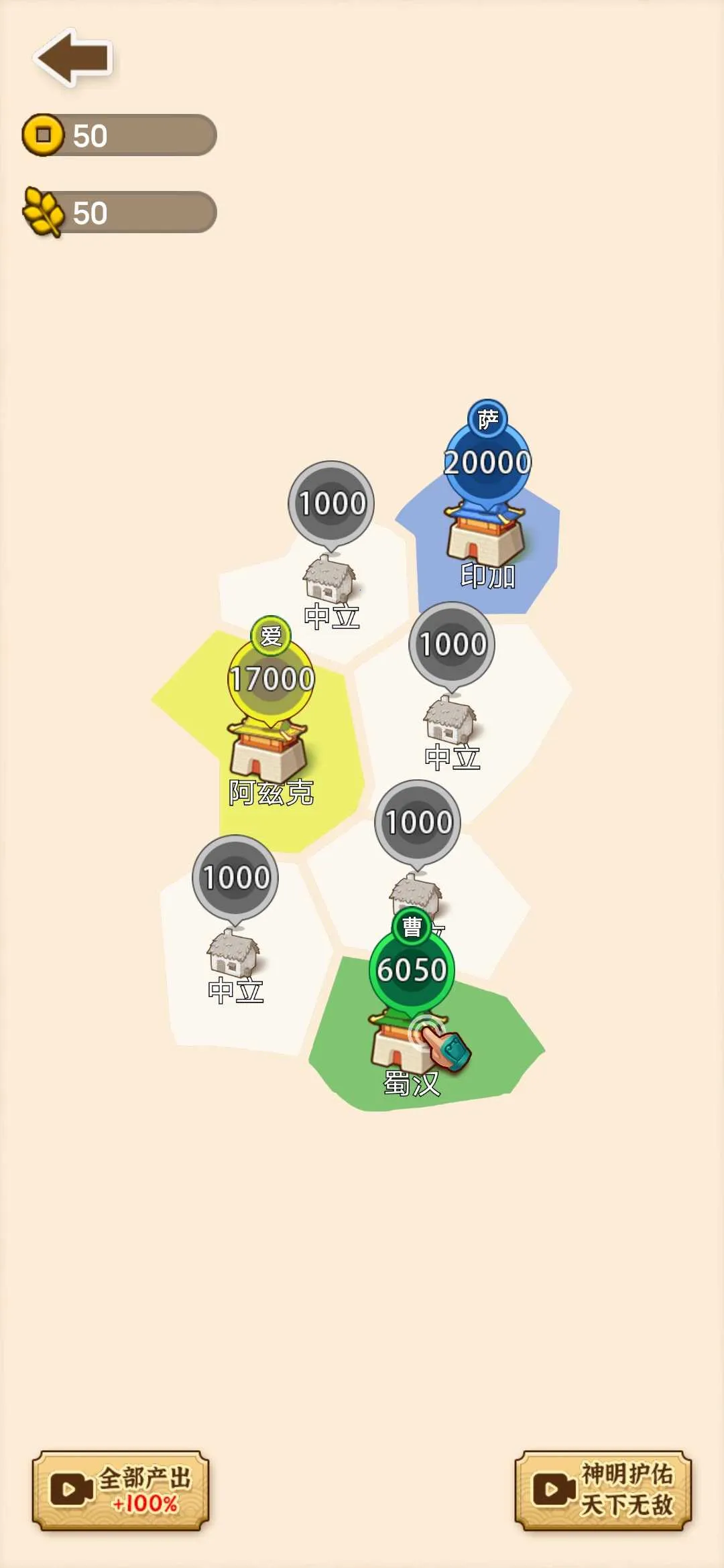Image resolution: width=724 pixels, height=1568 pixels.
Task: Watch ad for 全部产出 +100% bonus
Action: coord(121,1490)
